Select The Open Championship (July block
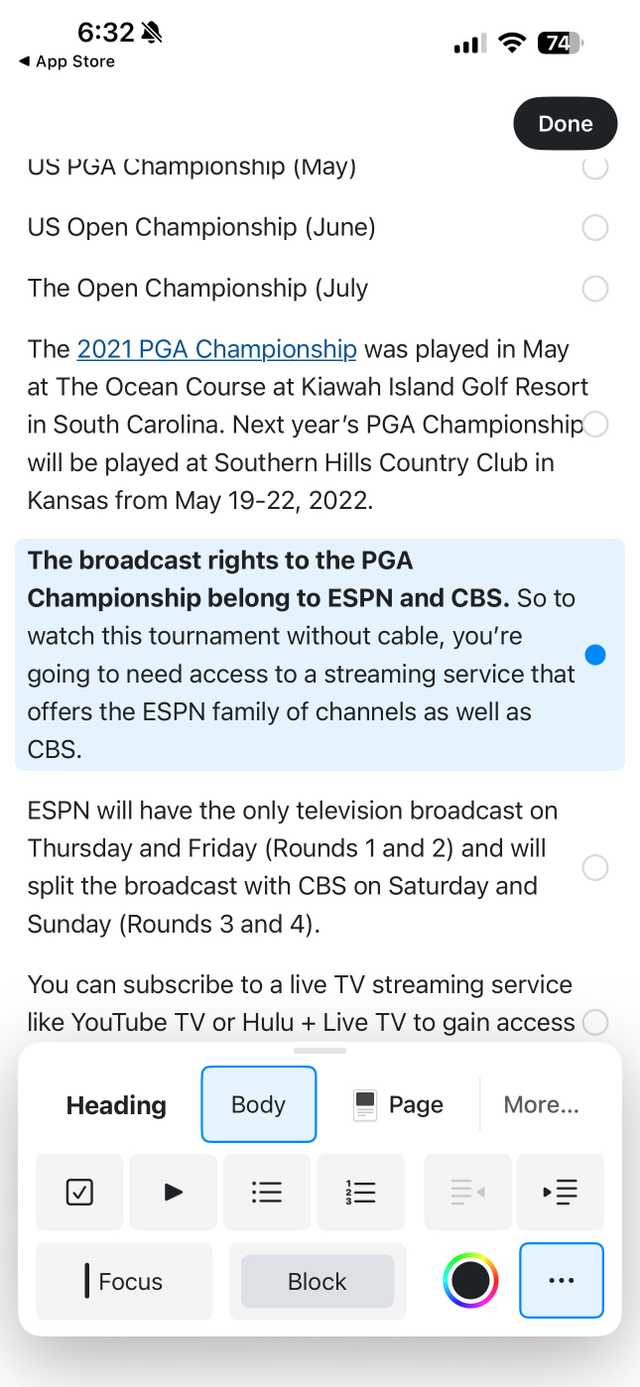This screenshot has width=640, height=1387. 595,289
